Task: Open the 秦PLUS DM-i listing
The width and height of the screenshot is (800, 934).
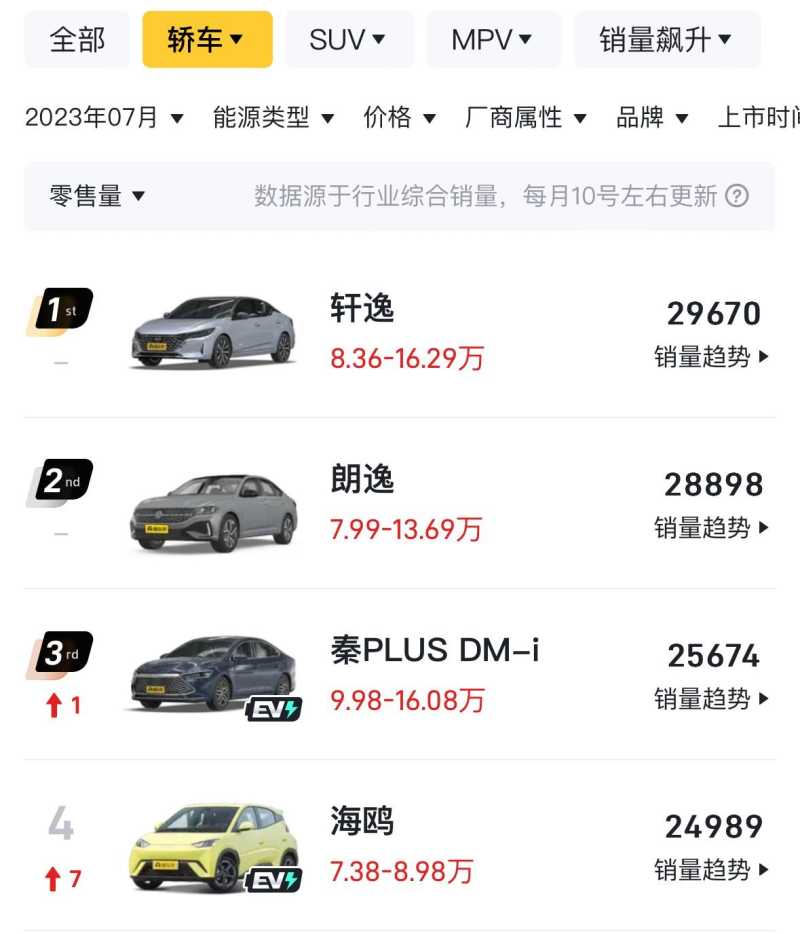Action: pyautogui.click(x=435, y=651)
